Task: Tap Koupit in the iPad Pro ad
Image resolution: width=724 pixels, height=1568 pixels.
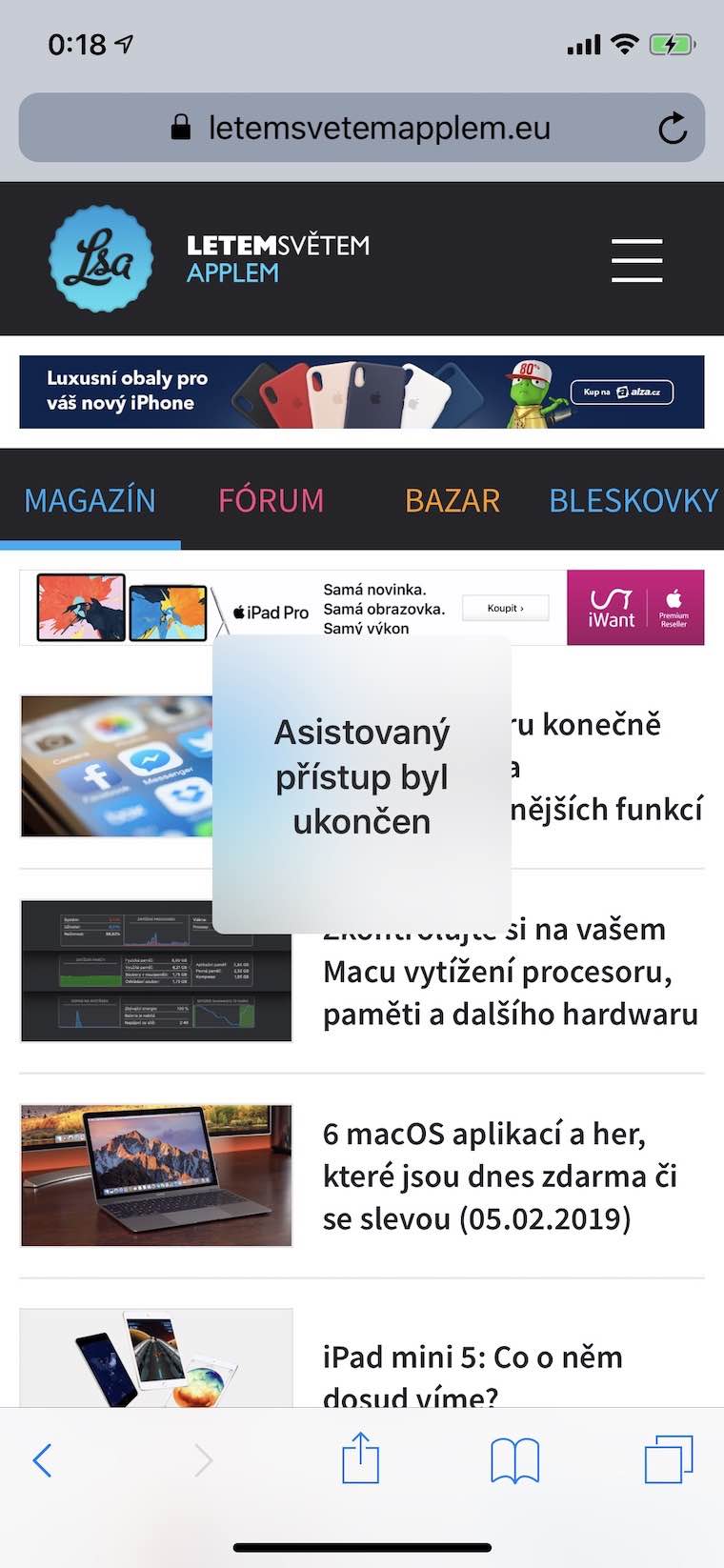Action: (x=505, y=608)
